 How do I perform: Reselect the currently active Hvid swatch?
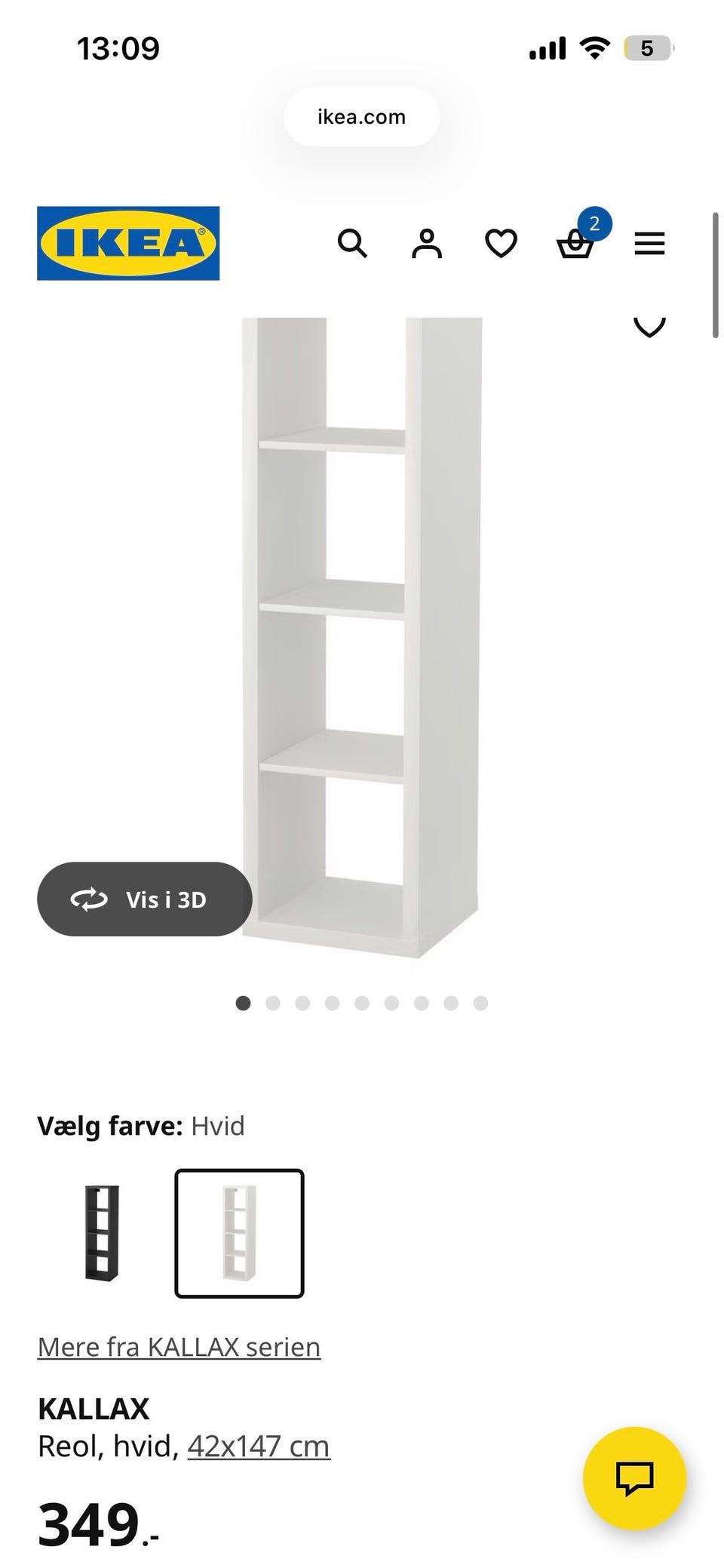pyautogui.click(x=240, y=1230)
